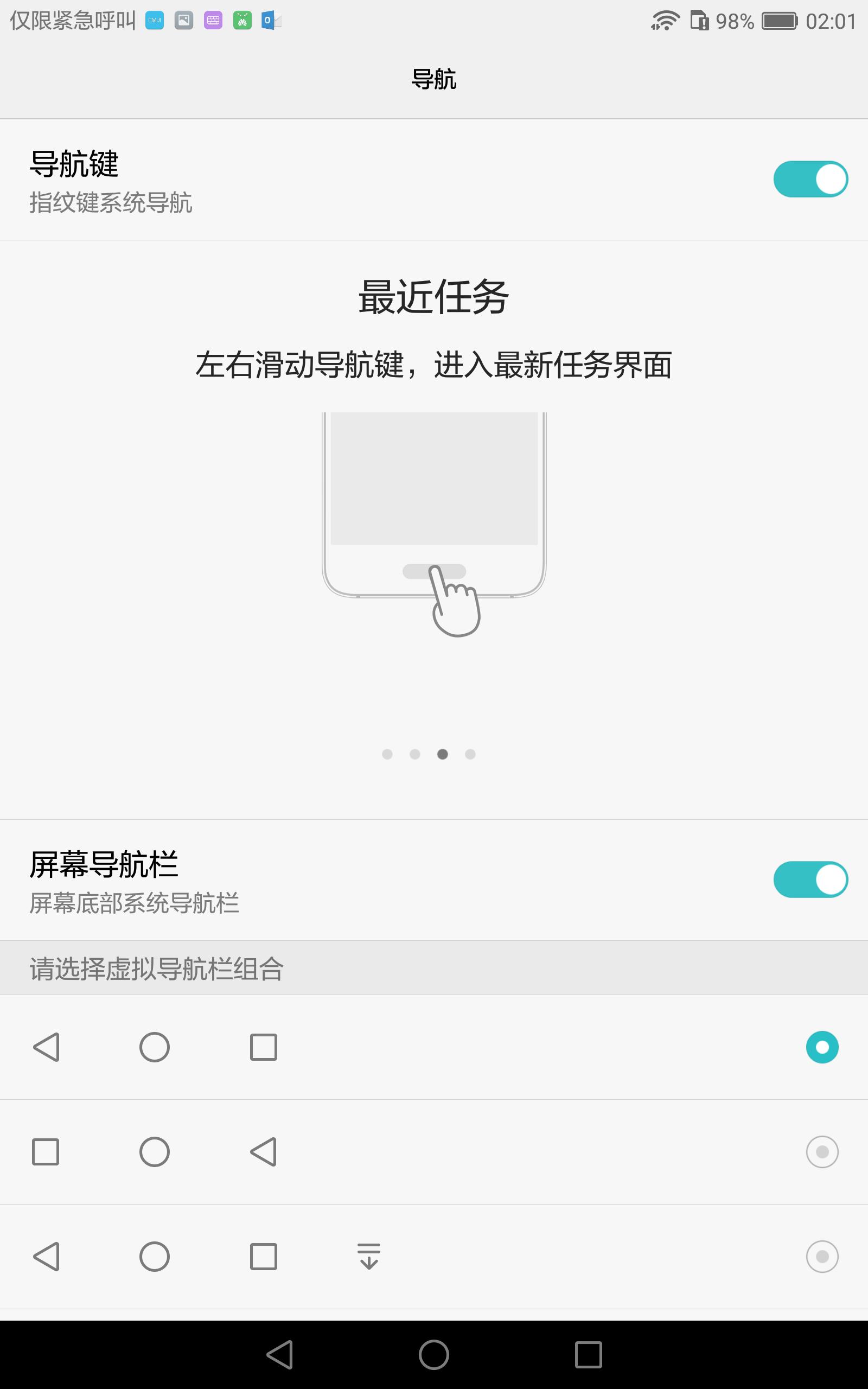Tap the Recents square icon in bottom navigation bar
Viewport: 868px width, 1389px height.
click(x=588, y=1355)
